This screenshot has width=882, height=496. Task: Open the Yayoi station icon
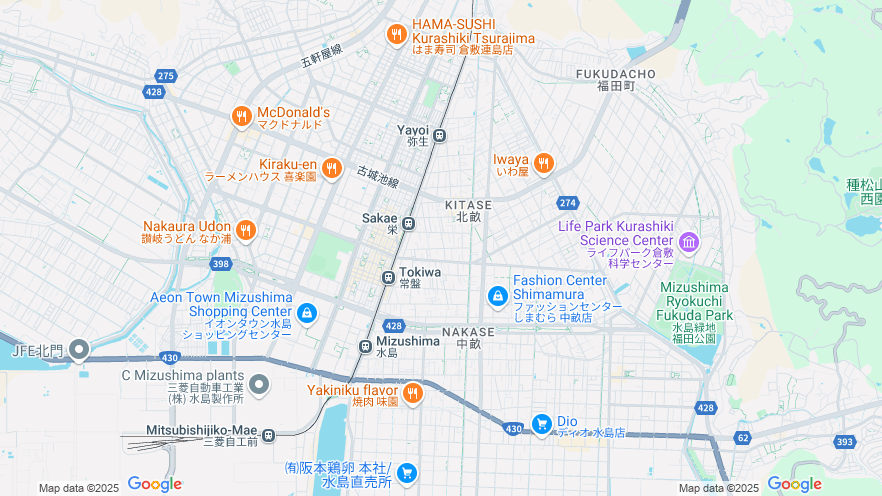pos(439,134)
